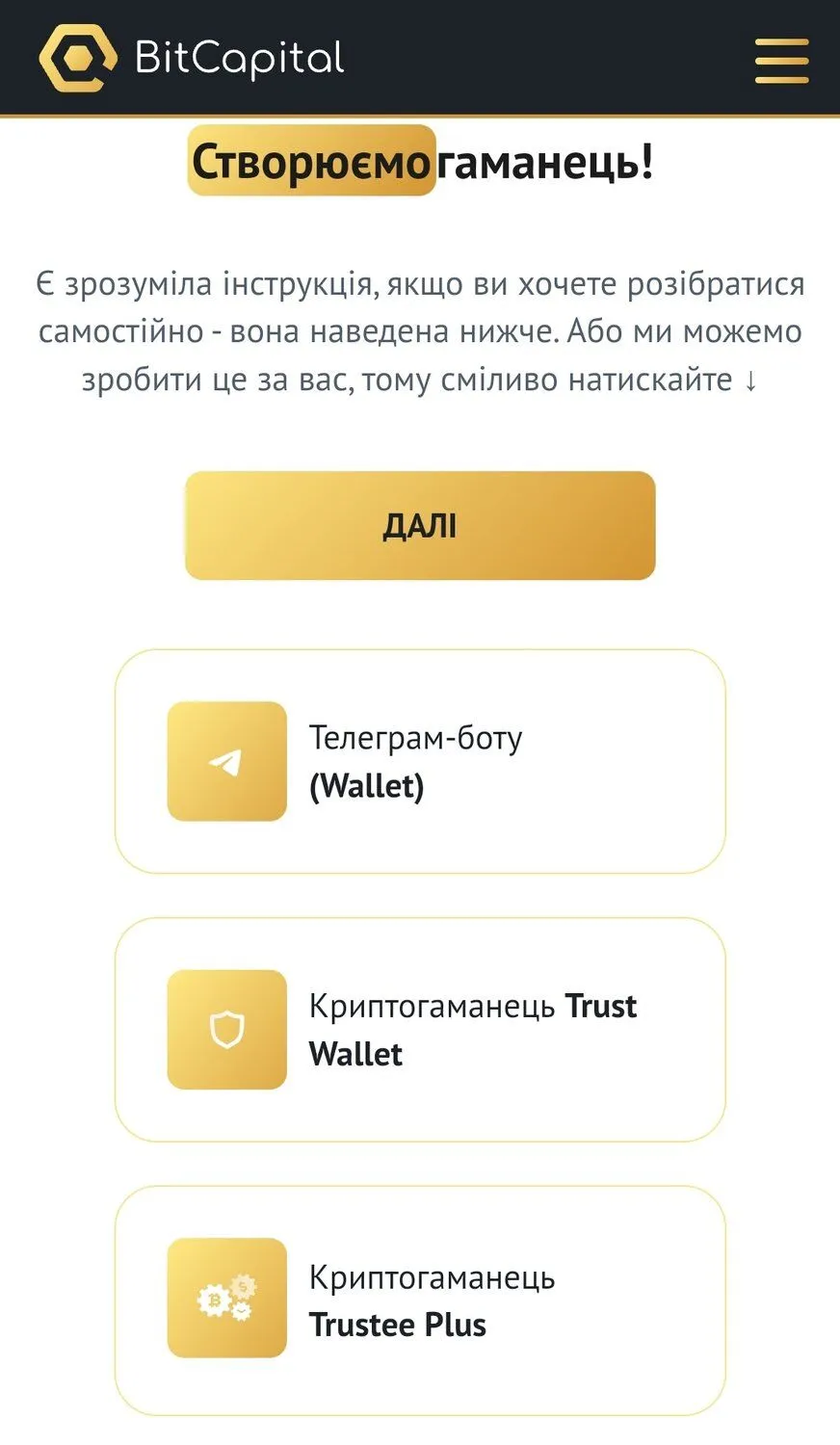This screenshot has width=840, height=1445.
Task: Go to the BitCapital home logo
Action: click(192, 58)
